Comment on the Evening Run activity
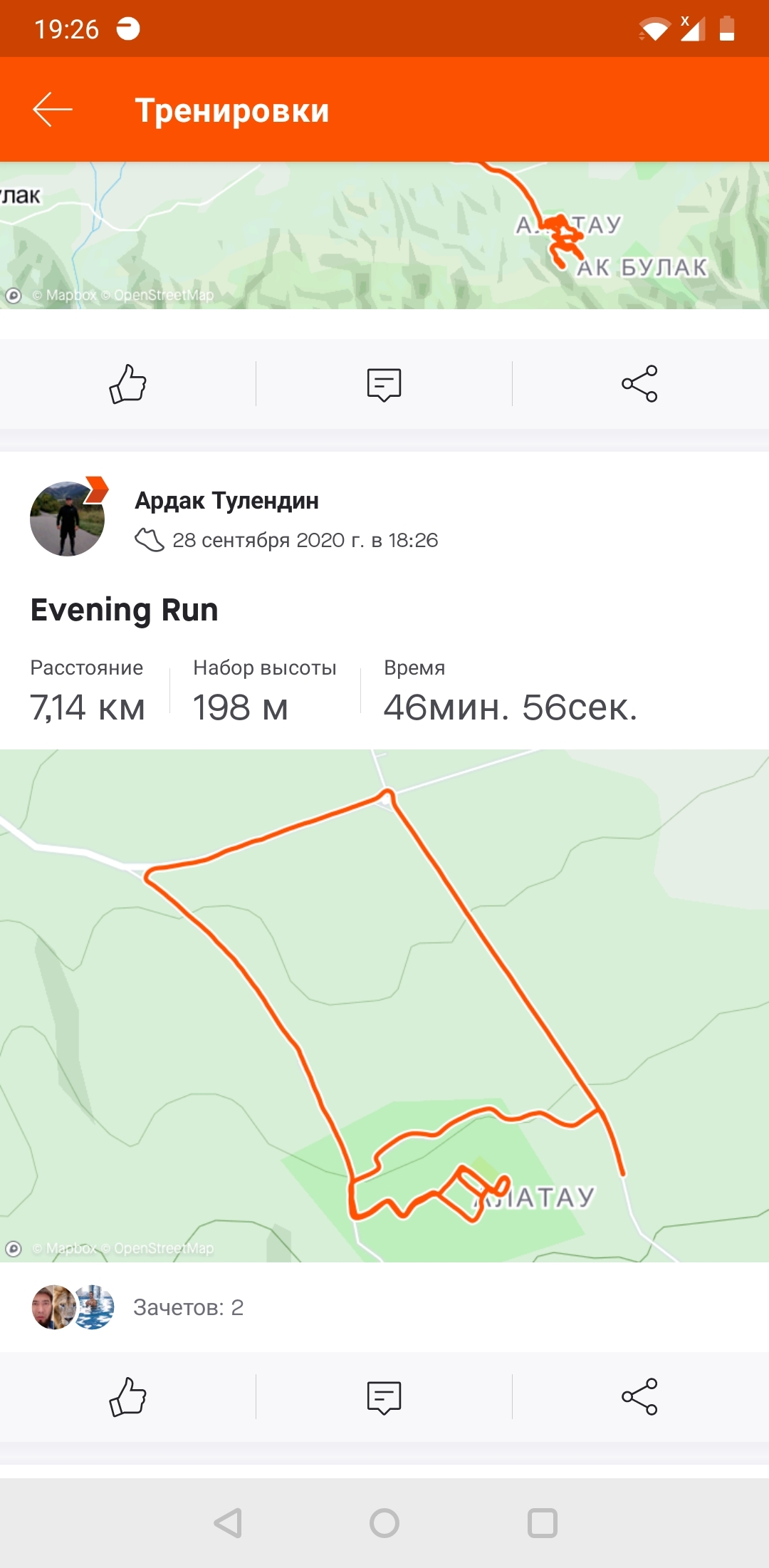The image size is (769, 1568). pyautogui.click(x=384, y=1397)
